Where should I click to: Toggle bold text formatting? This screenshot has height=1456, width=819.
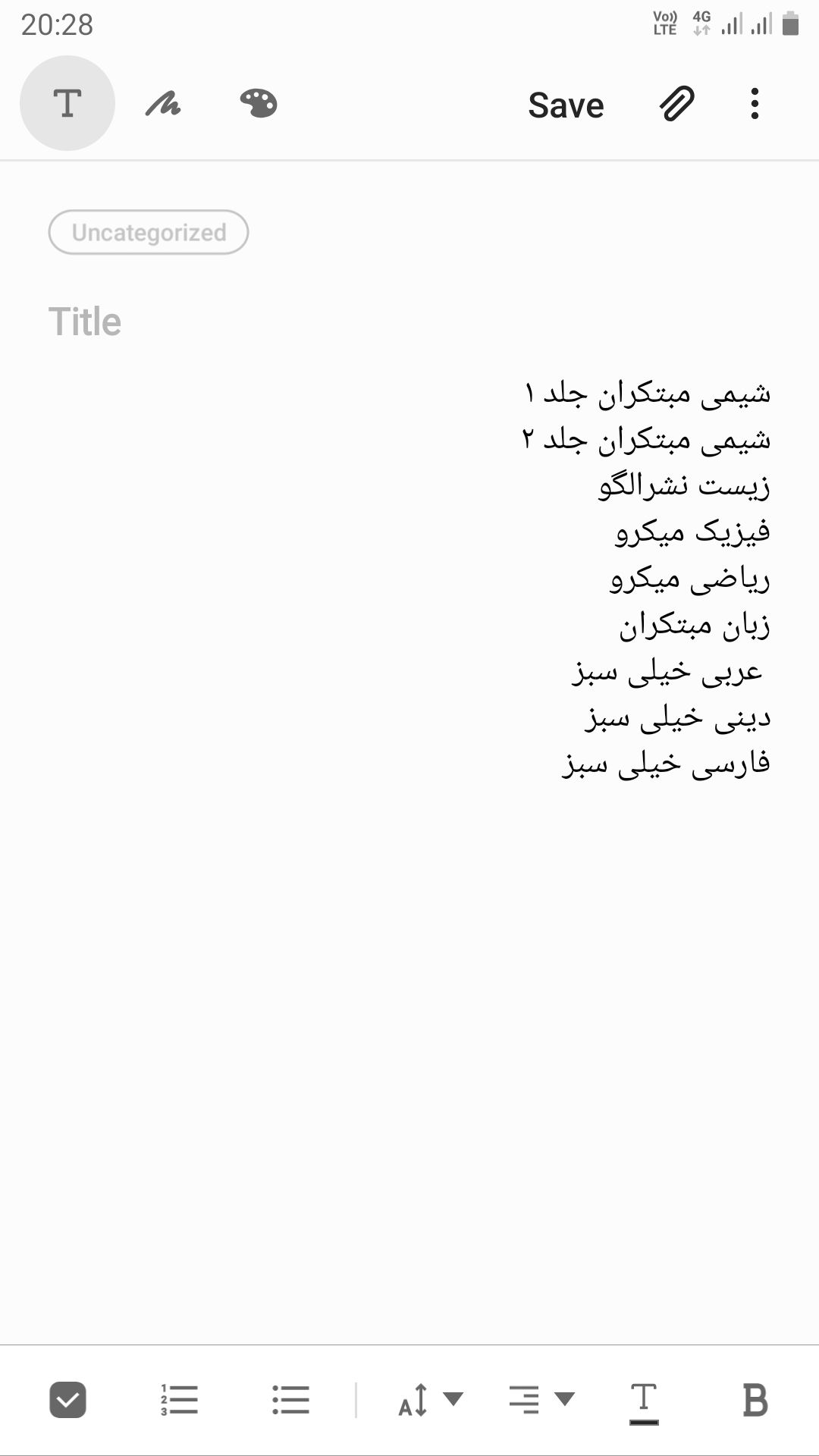755,1399
